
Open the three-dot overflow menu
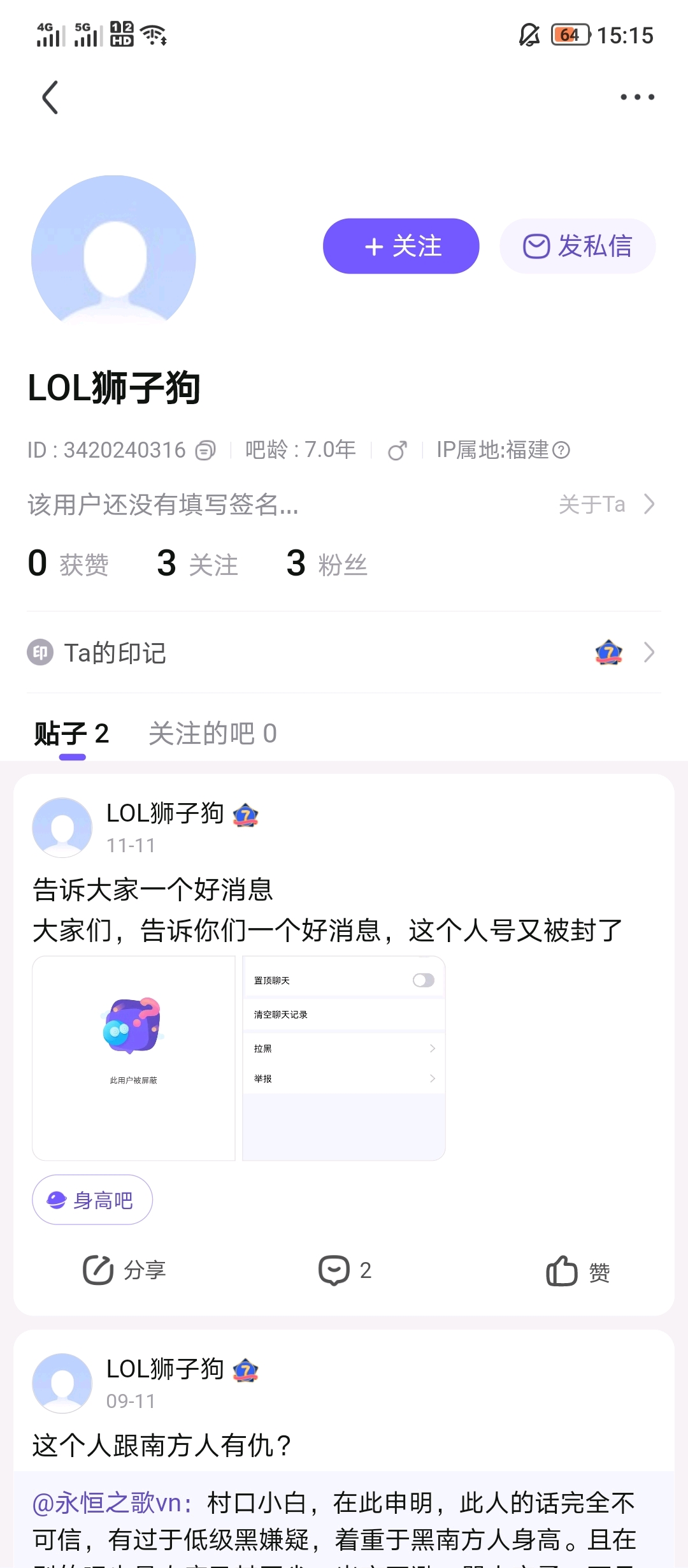tap(637, 98)
